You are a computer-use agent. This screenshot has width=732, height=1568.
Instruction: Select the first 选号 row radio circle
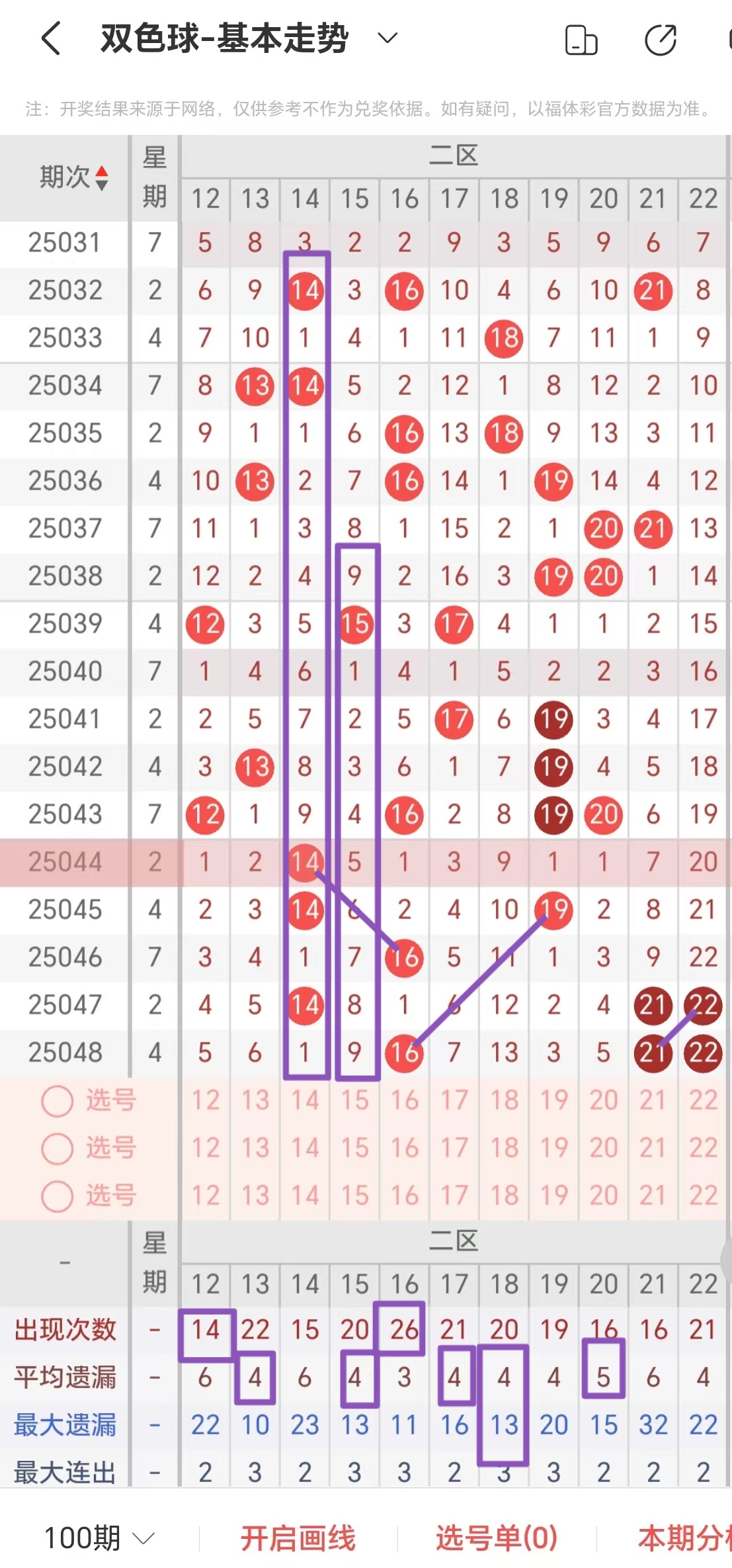click(x=58, y=1101)
